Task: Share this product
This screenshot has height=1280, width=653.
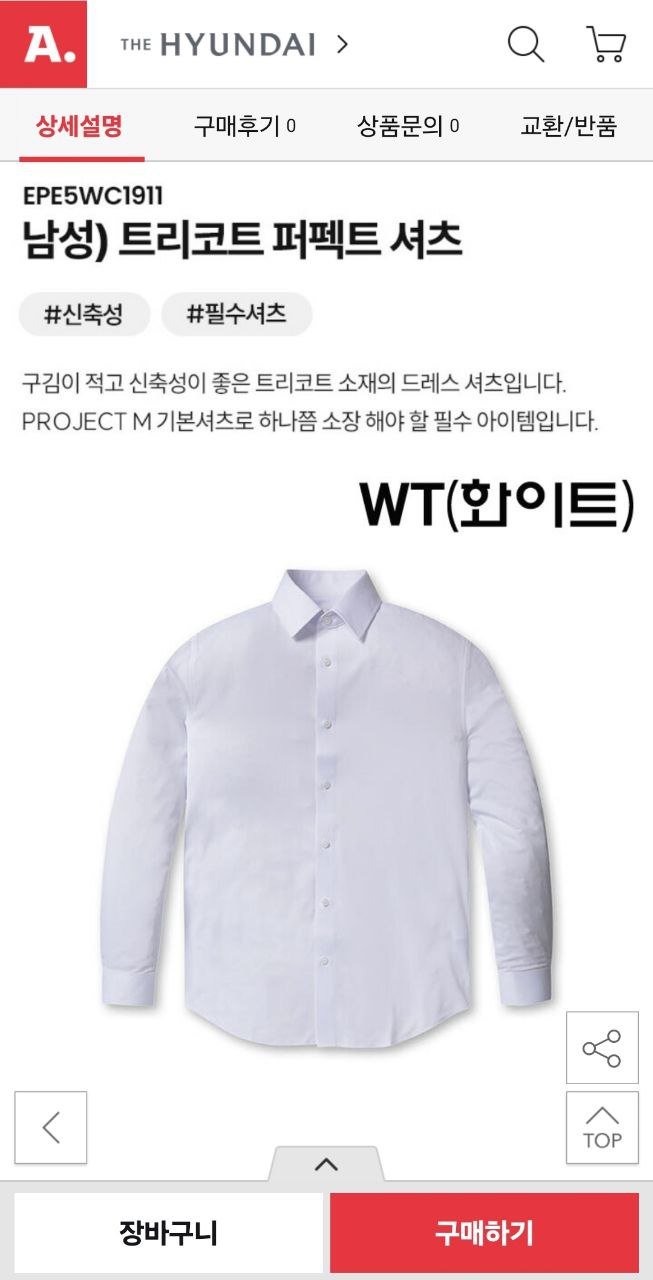Action: click(x=601, y=1048)
